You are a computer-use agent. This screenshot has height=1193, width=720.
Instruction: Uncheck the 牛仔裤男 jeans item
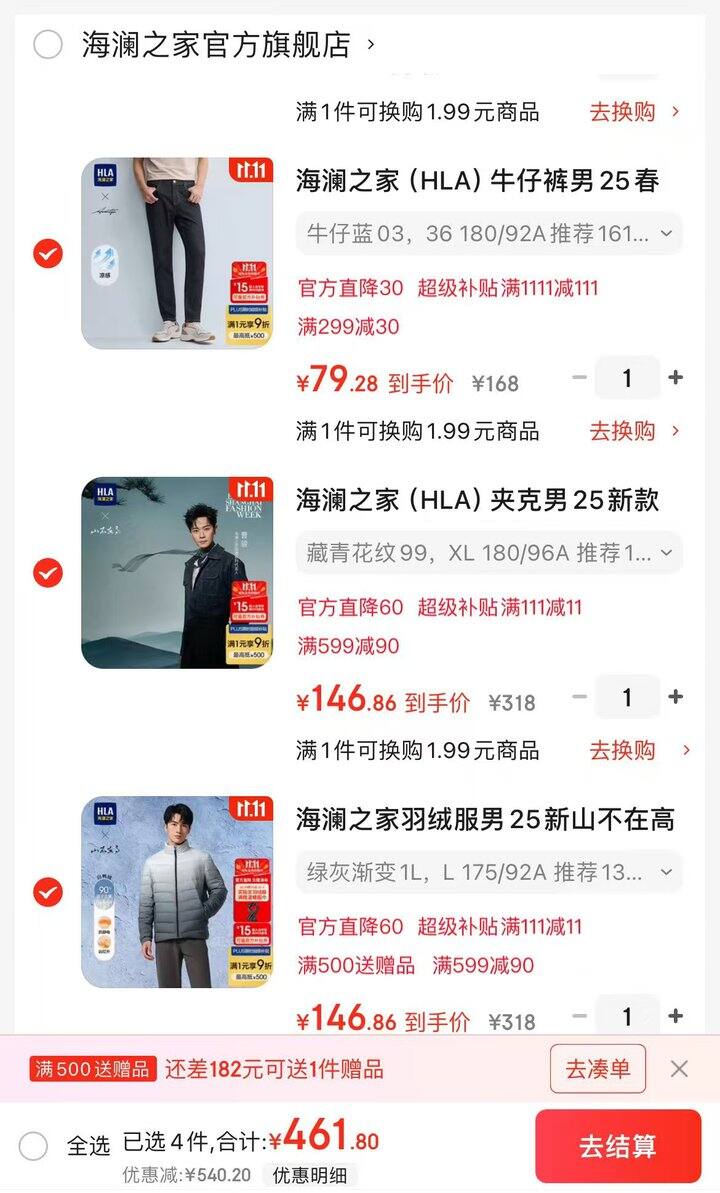[x=48, y=254]
